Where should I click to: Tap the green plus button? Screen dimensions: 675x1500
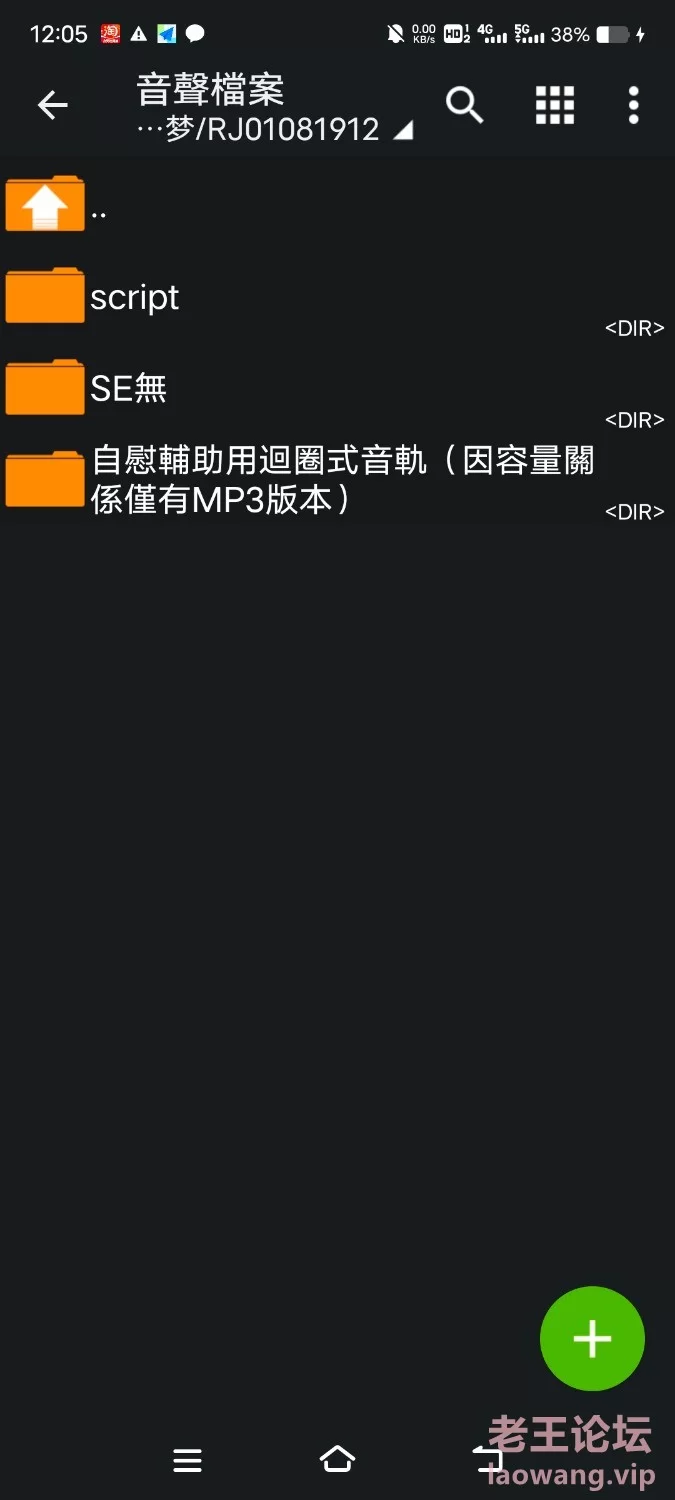pos(592,1339)
